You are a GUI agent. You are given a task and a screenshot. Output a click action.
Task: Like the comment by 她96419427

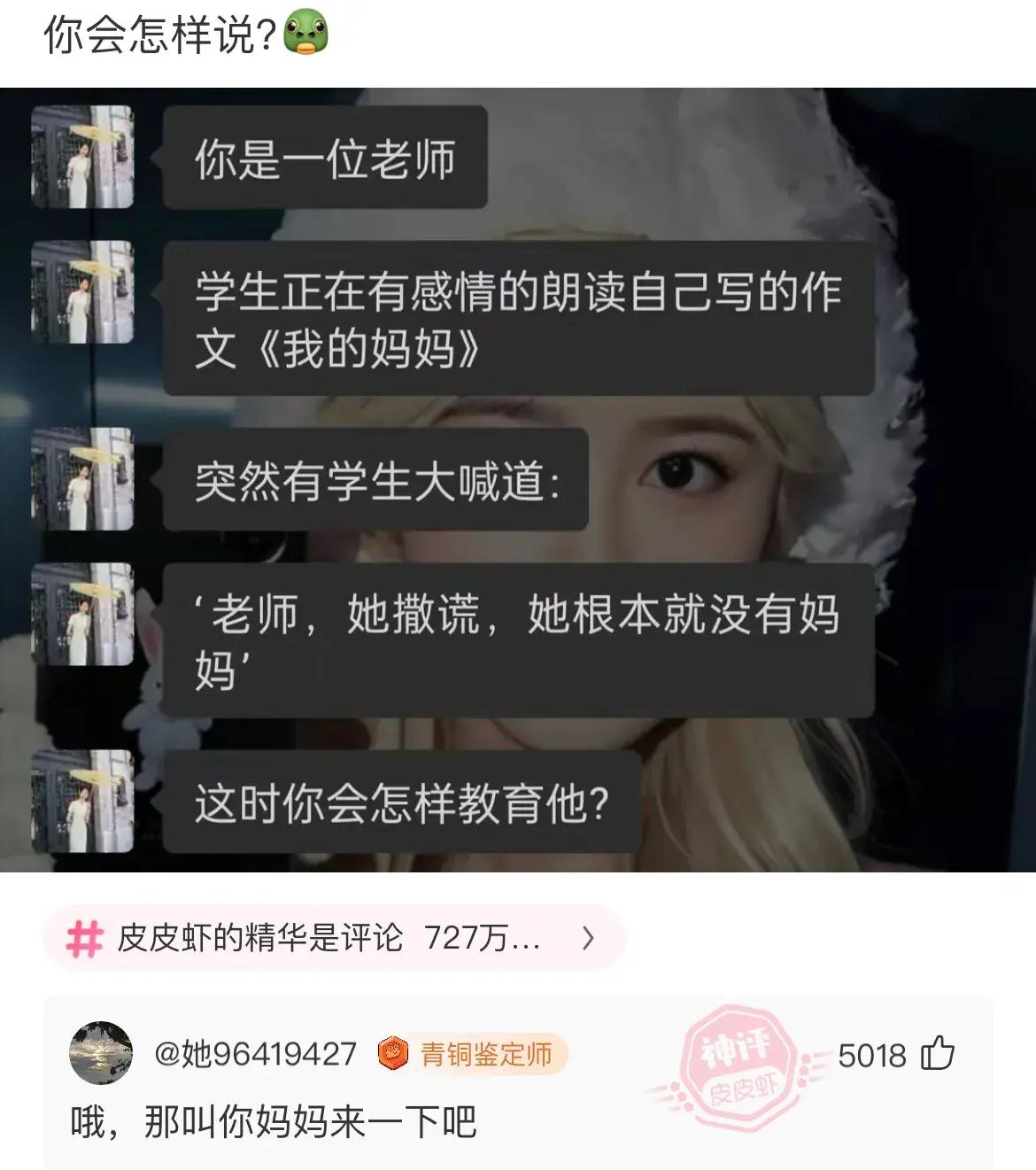938,1055
